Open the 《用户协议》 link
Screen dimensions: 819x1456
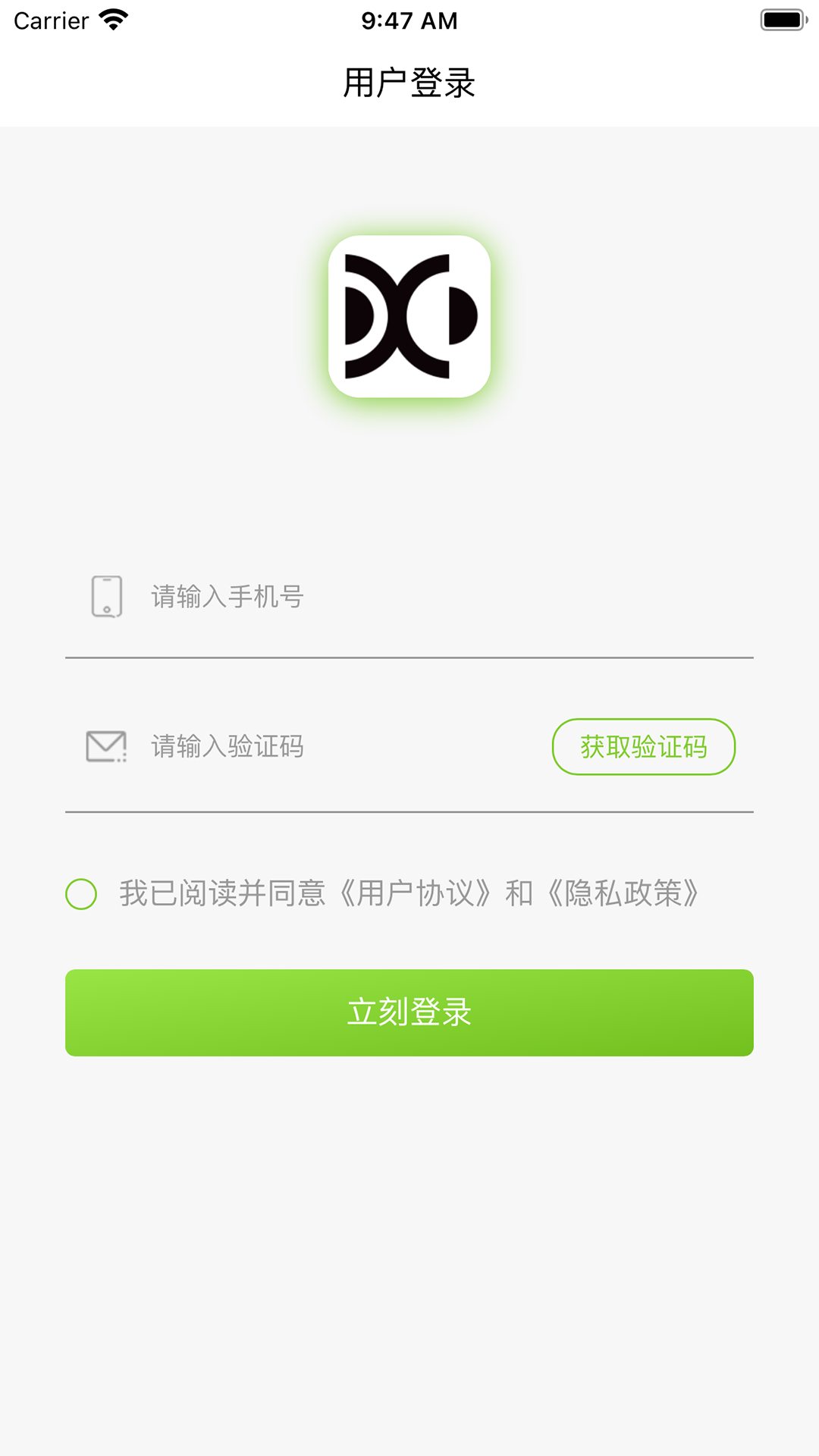(x=415, y=893)
